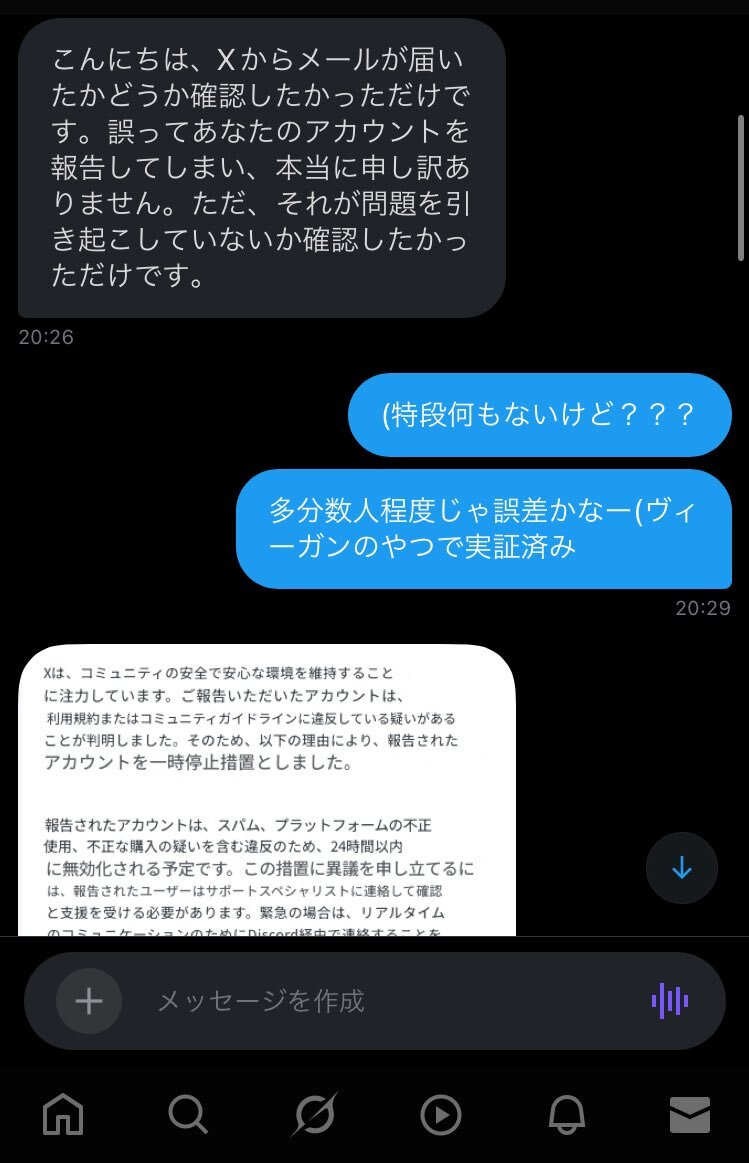The width and height of the screenshot is (749, 1163).
Task: Open the messages envelope tab
Action: [x=690, y=1114]
